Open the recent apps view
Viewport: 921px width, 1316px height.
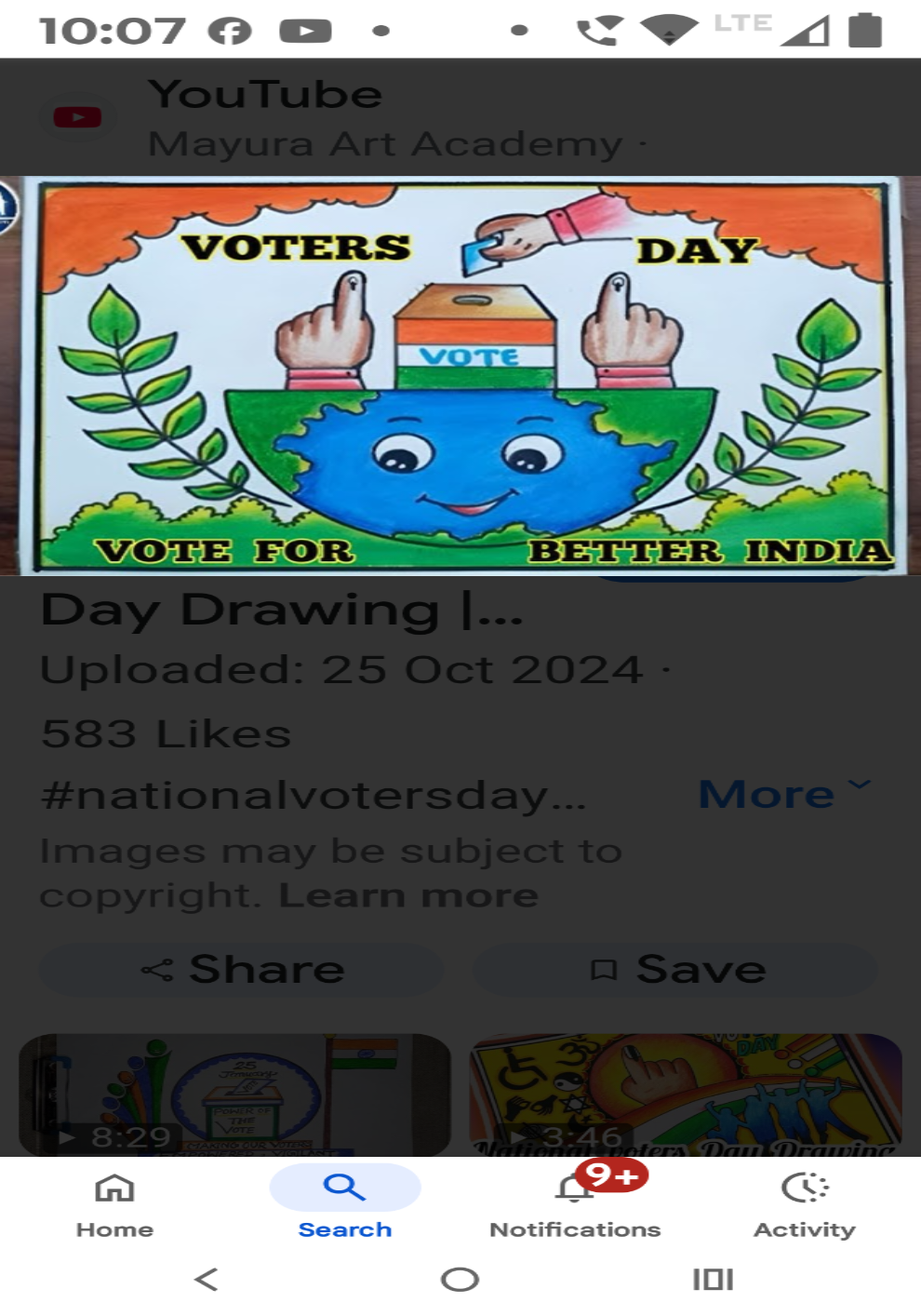(713, 1280)
